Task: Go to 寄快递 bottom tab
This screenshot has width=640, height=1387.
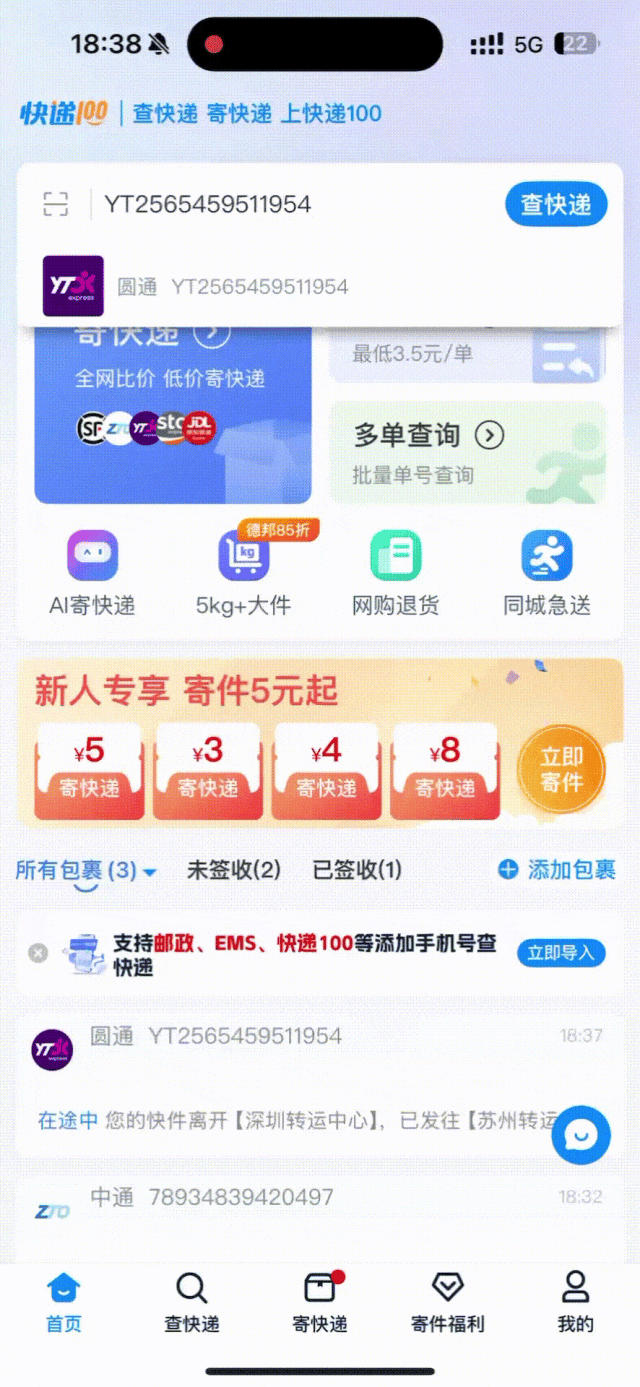Action: point(319,1300)
